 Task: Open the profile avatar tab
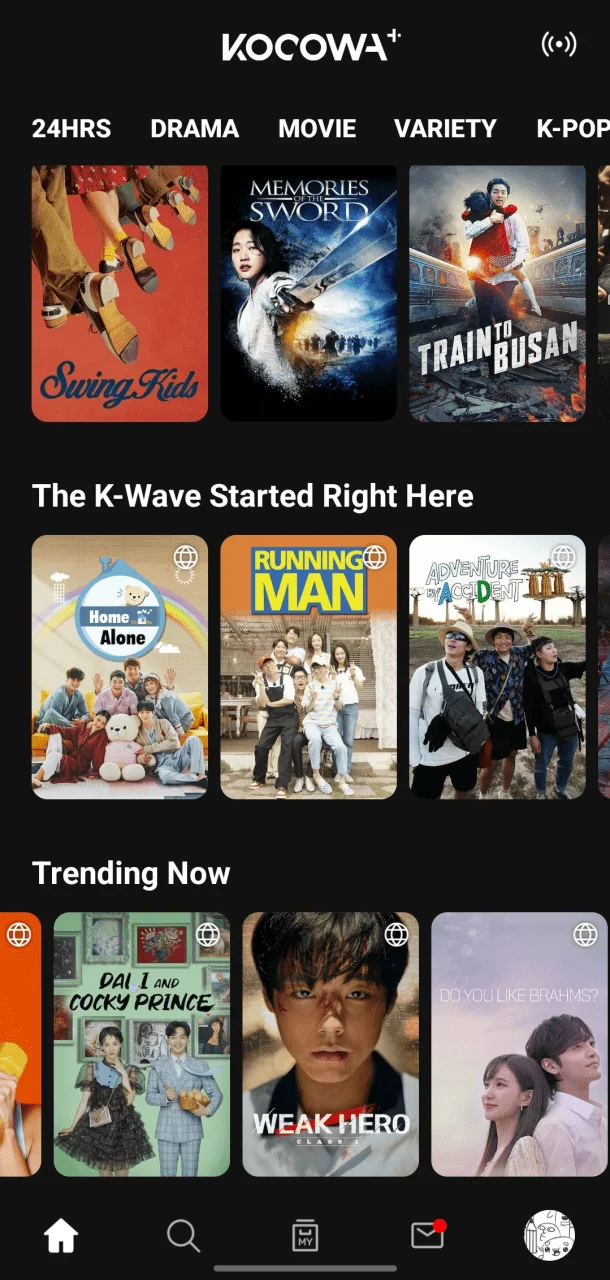pyautogui.click(x=549, y=1236)
